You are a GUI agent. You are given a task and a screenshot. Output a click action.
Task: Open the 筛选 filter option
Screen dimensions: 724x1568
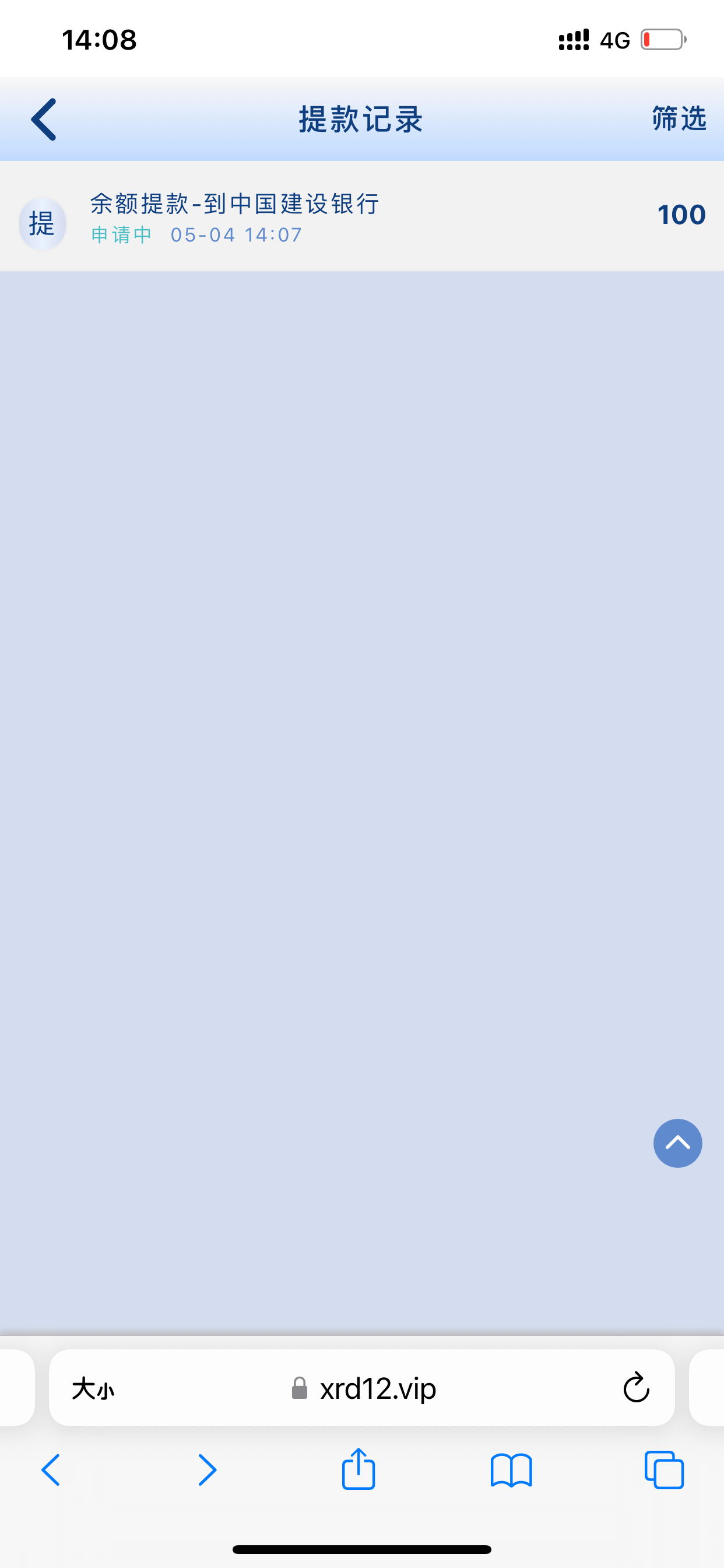[679, 118]
